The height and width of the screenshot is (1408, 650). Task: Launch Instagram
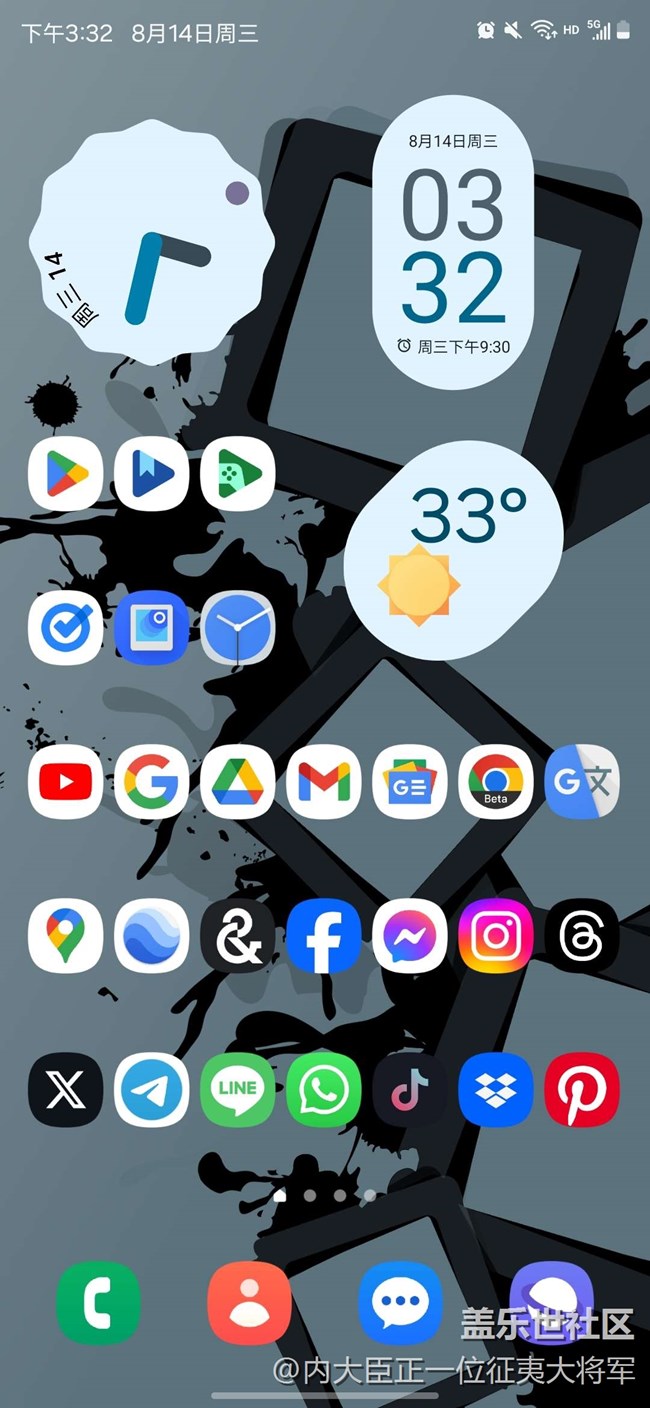click(x=496, y=936)
